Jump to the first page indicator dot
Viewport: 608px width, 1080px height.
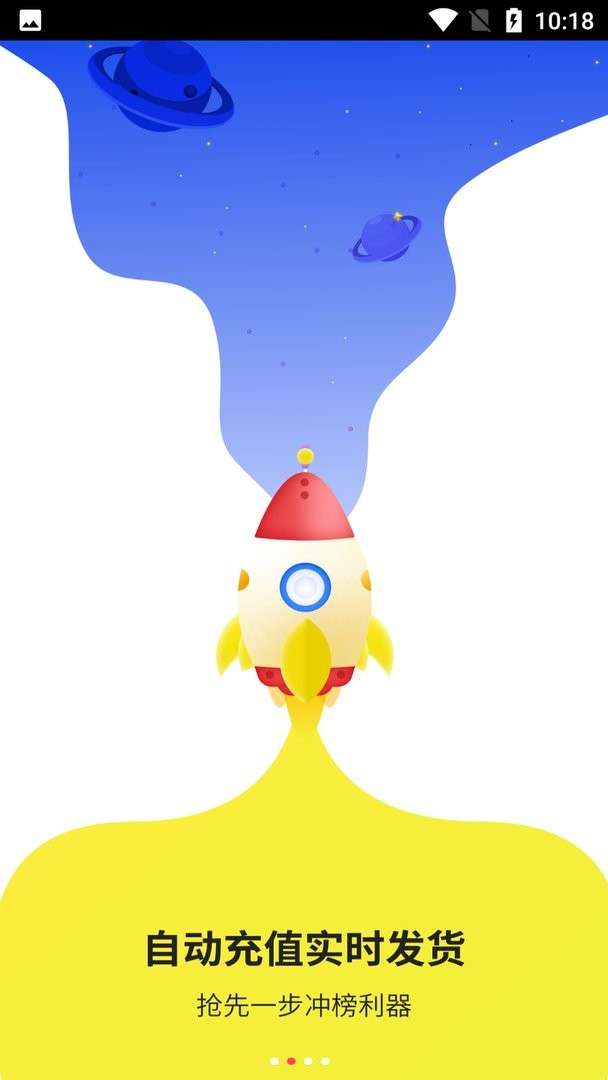click(x=275, y=1060)
